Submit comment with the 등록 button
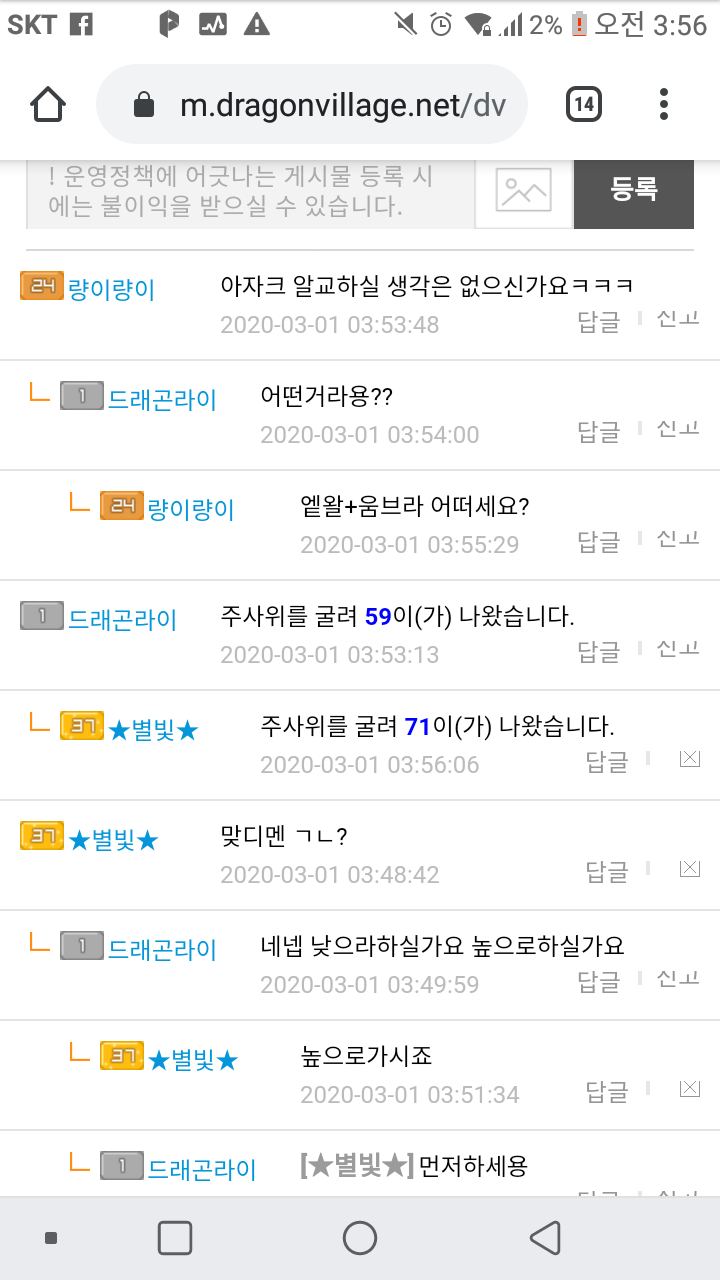This screenshot has width=720, height=1280. point(634,190)
